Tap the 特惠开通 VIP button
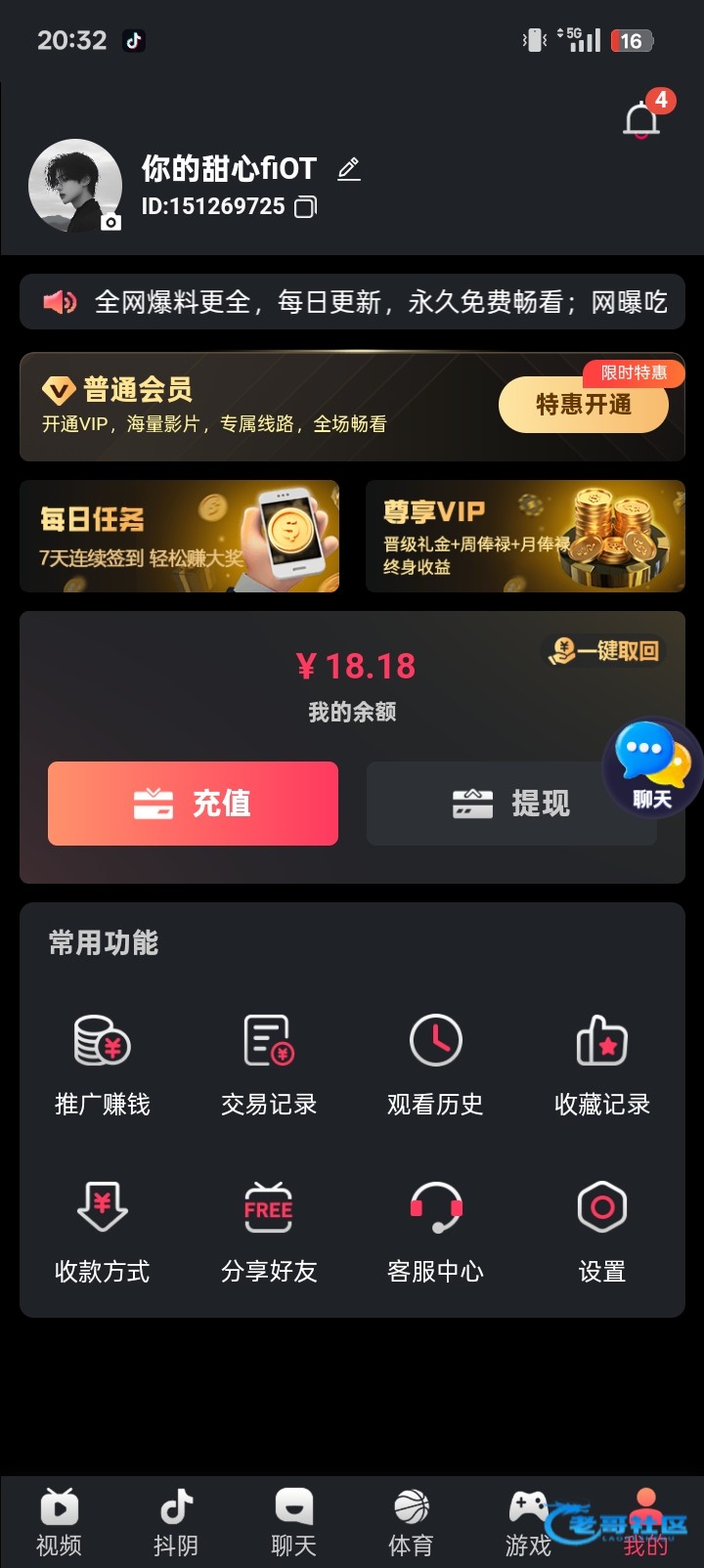This screenshot has width=704, height=1568. click(x=584, y=405)
